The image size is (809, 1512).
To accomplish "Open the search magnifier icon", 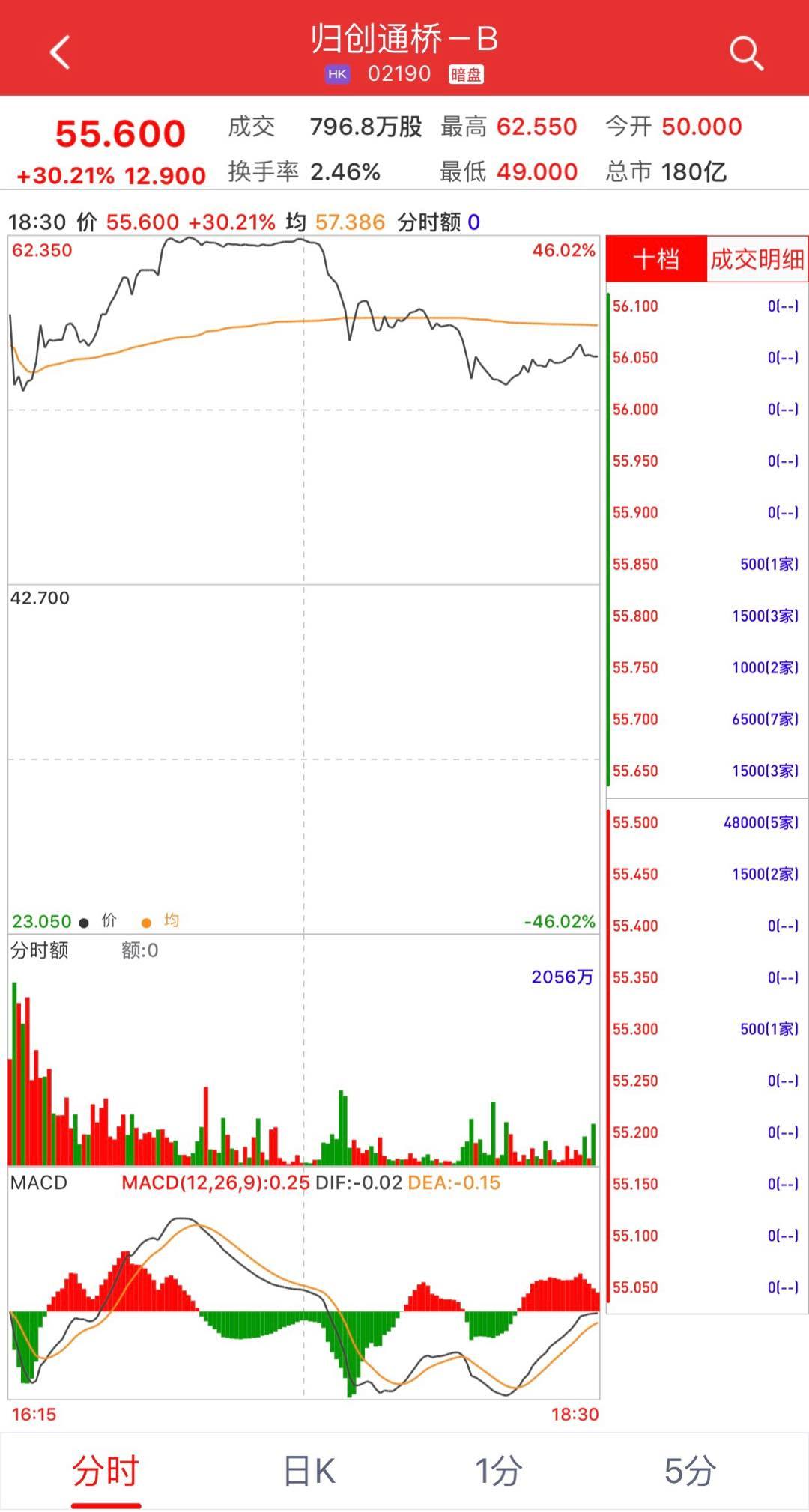I will click(x=745, y=54).
